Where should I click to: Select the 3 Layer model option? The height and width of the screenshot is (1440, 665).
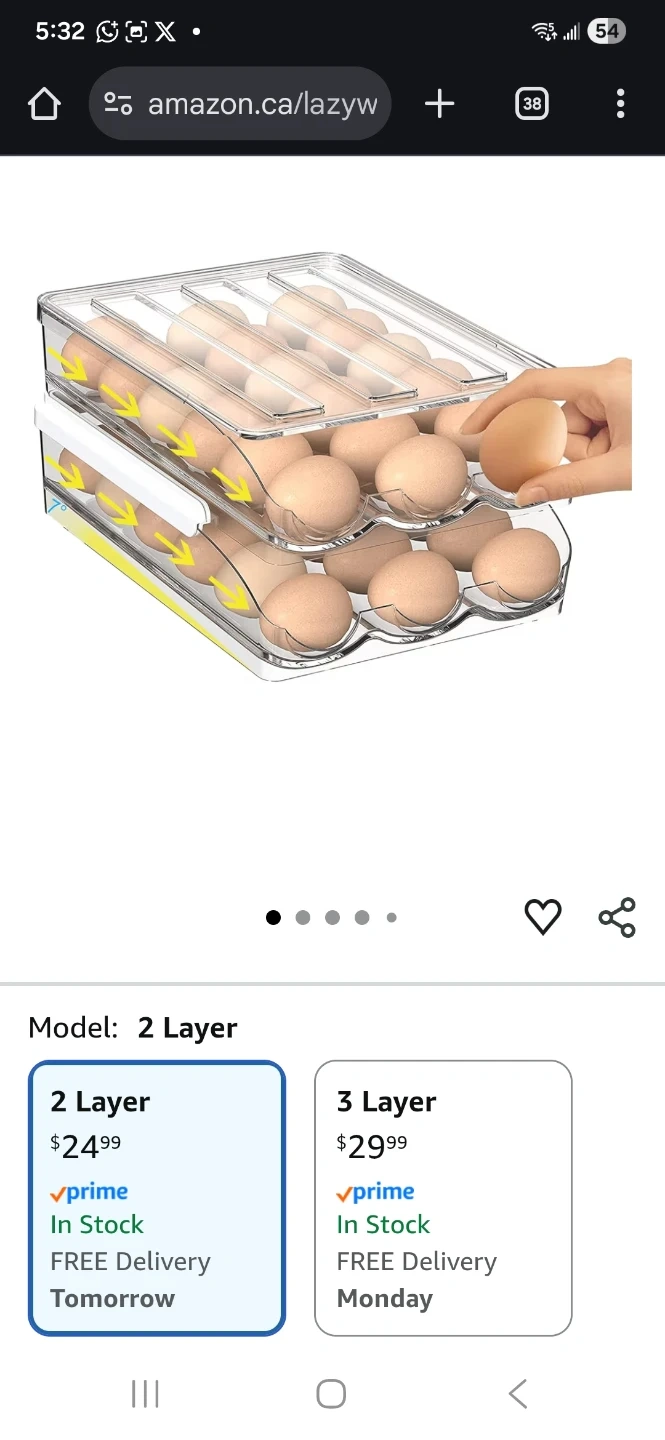point(443,1198)
